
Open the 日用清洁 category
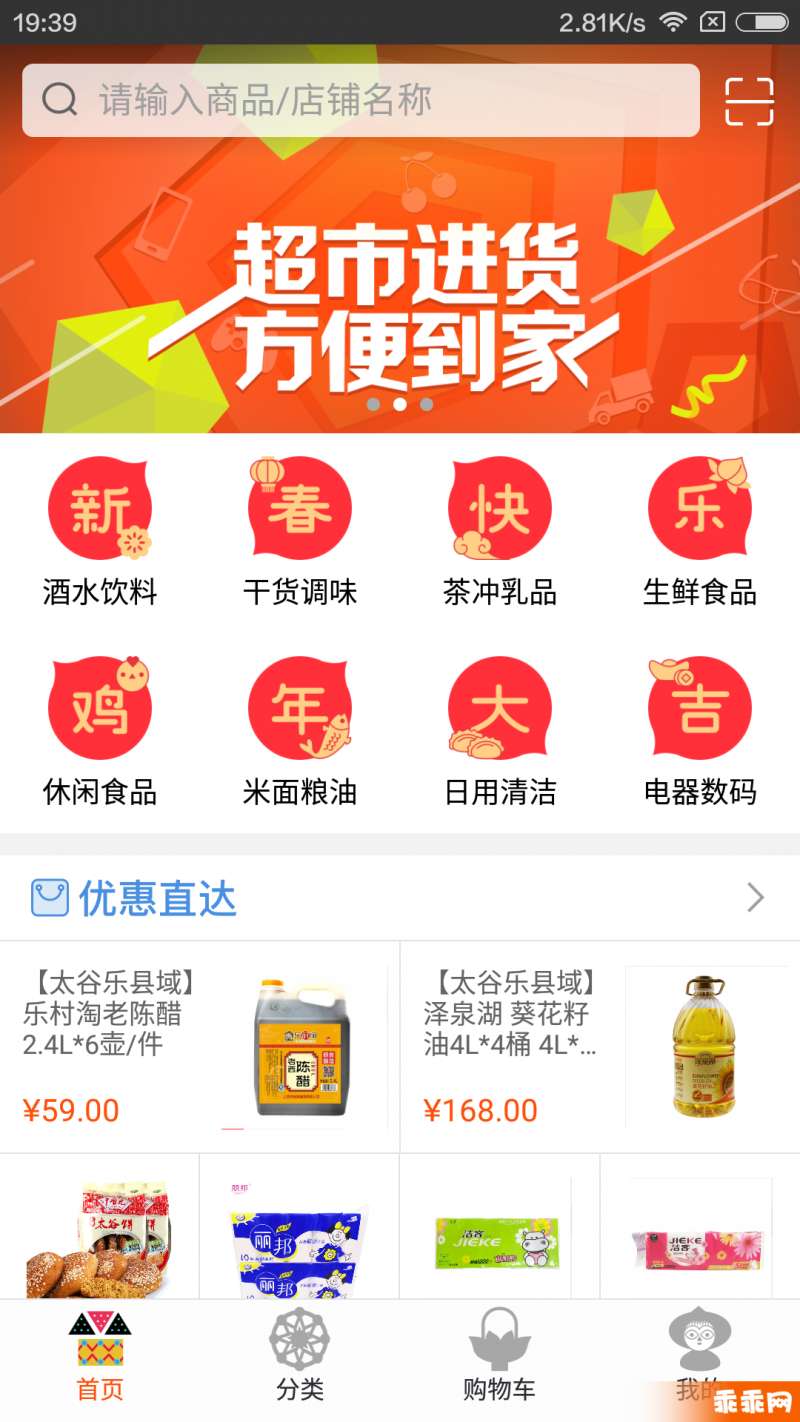500,732
